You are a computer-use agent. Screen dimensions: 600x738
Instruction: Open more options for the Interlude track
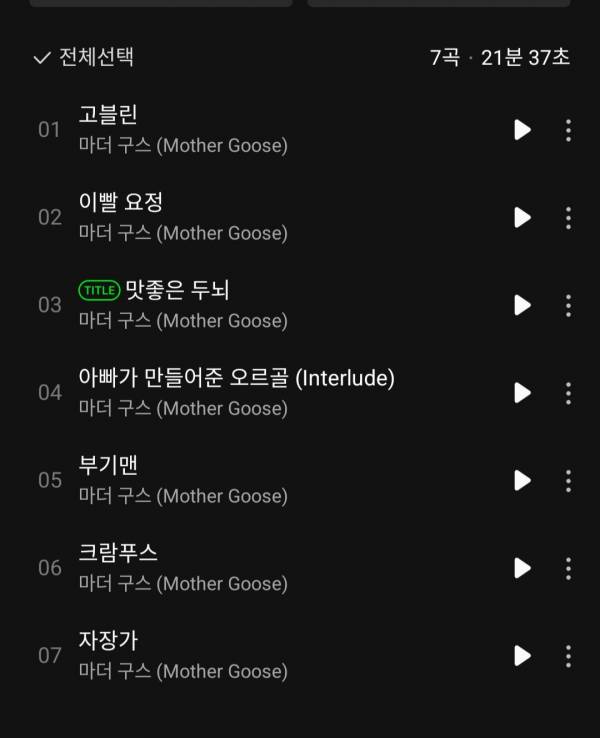(568, 392)
